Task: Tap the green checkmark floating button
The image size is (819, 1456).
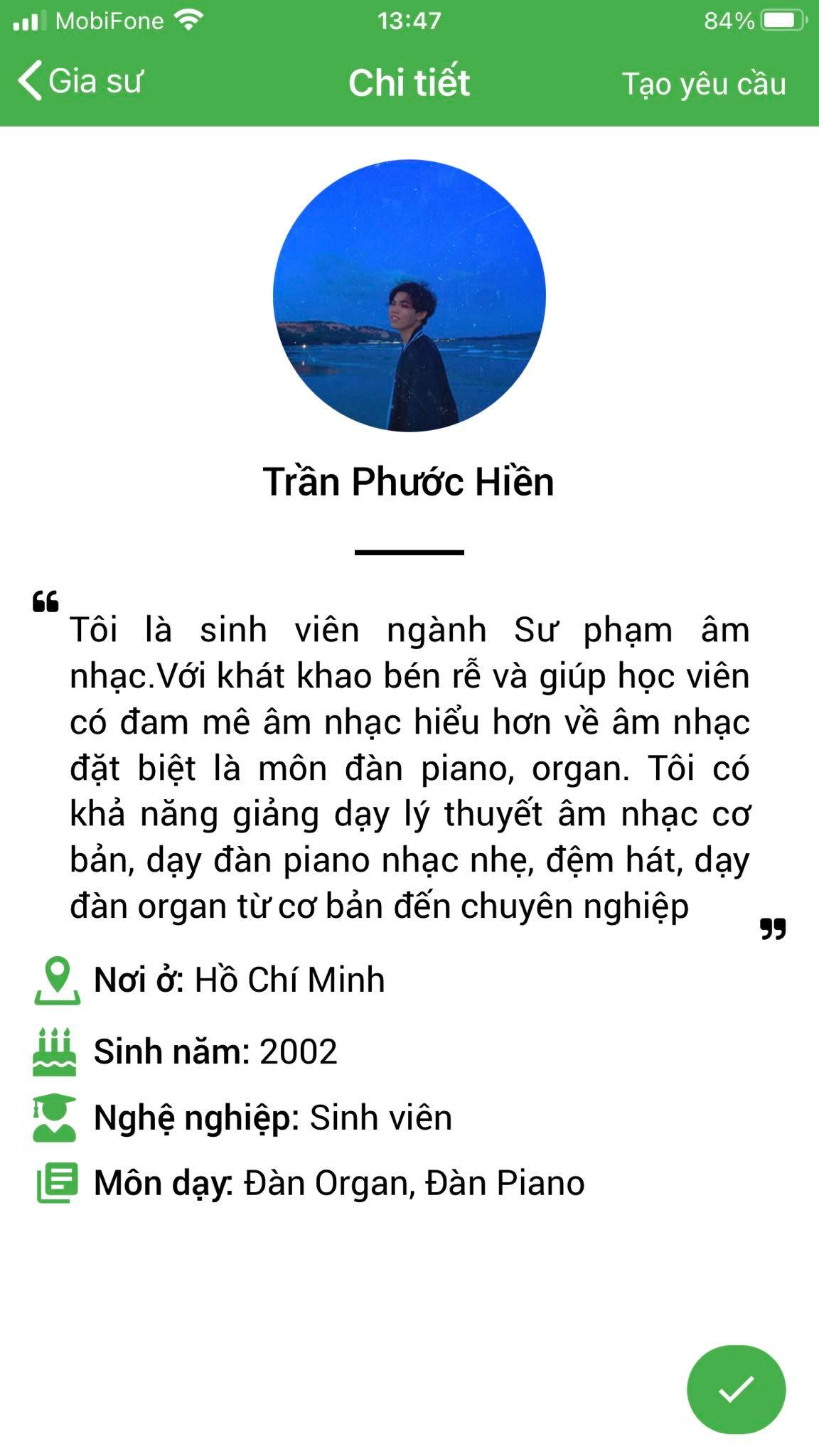Action: coord(736,1389)
